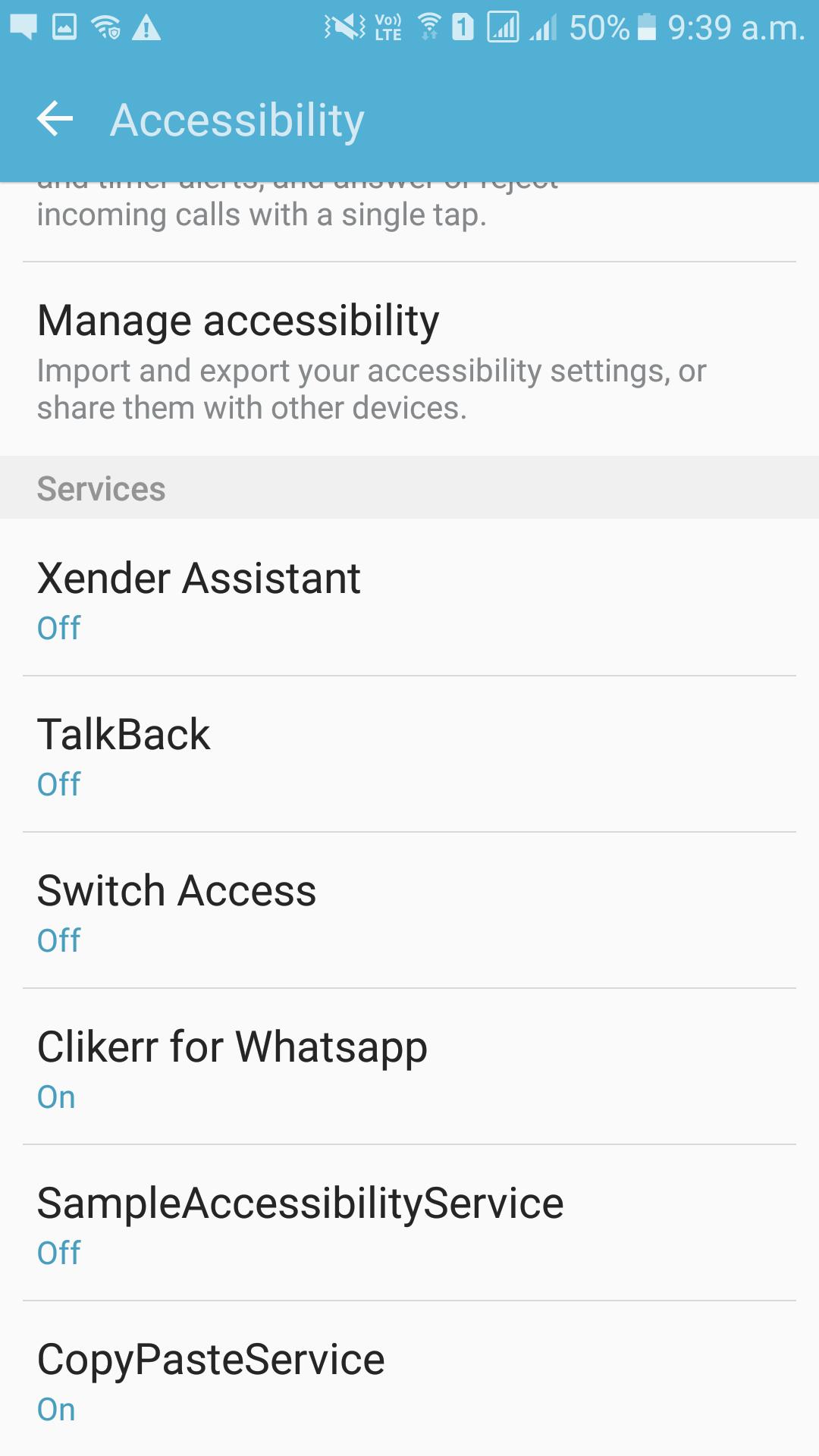Tap the back arrow to leave Accessibility

[x=55, y=118]
